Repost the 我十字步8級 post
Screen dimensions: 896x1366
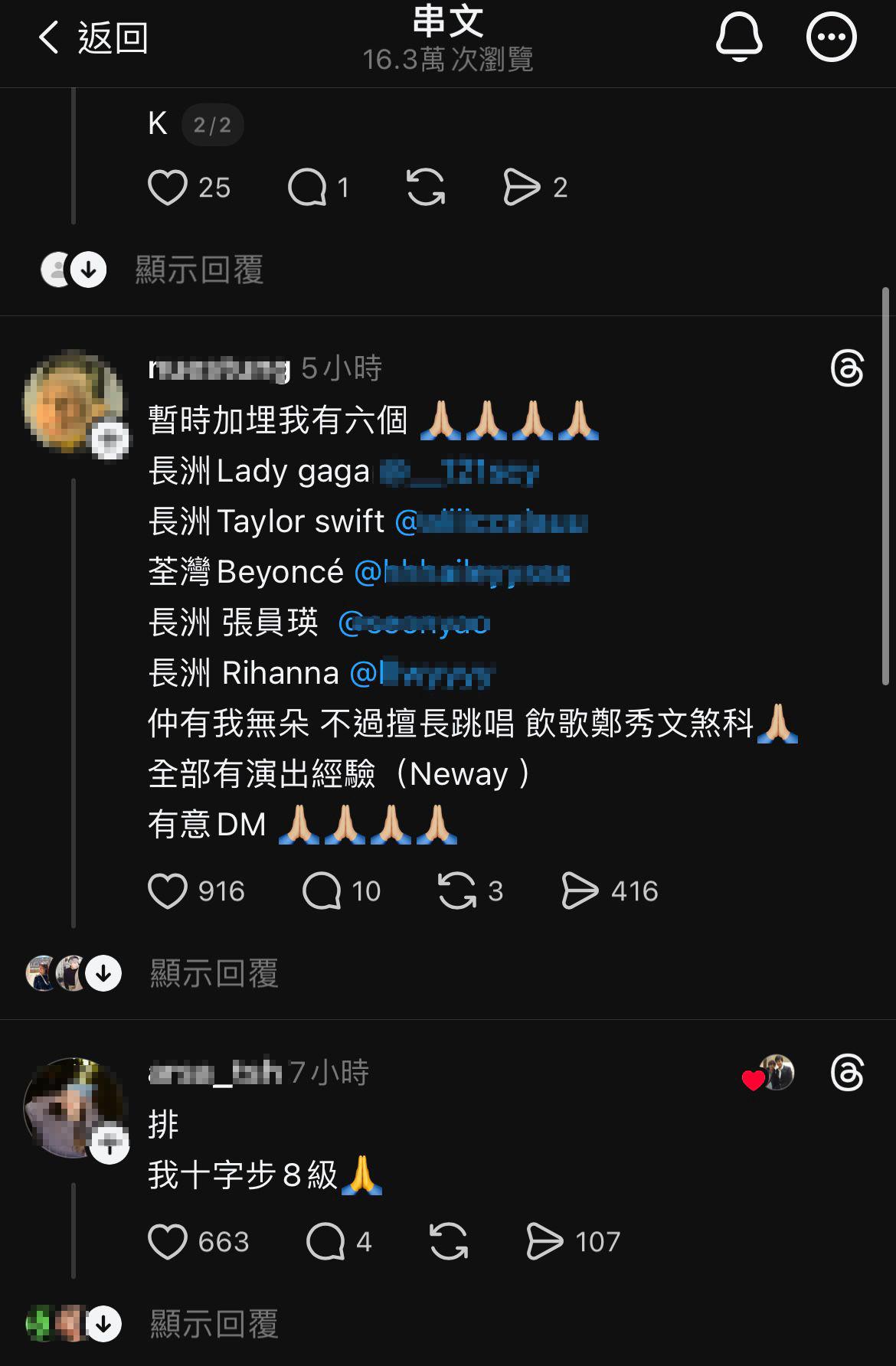(x=449, y=1242)
